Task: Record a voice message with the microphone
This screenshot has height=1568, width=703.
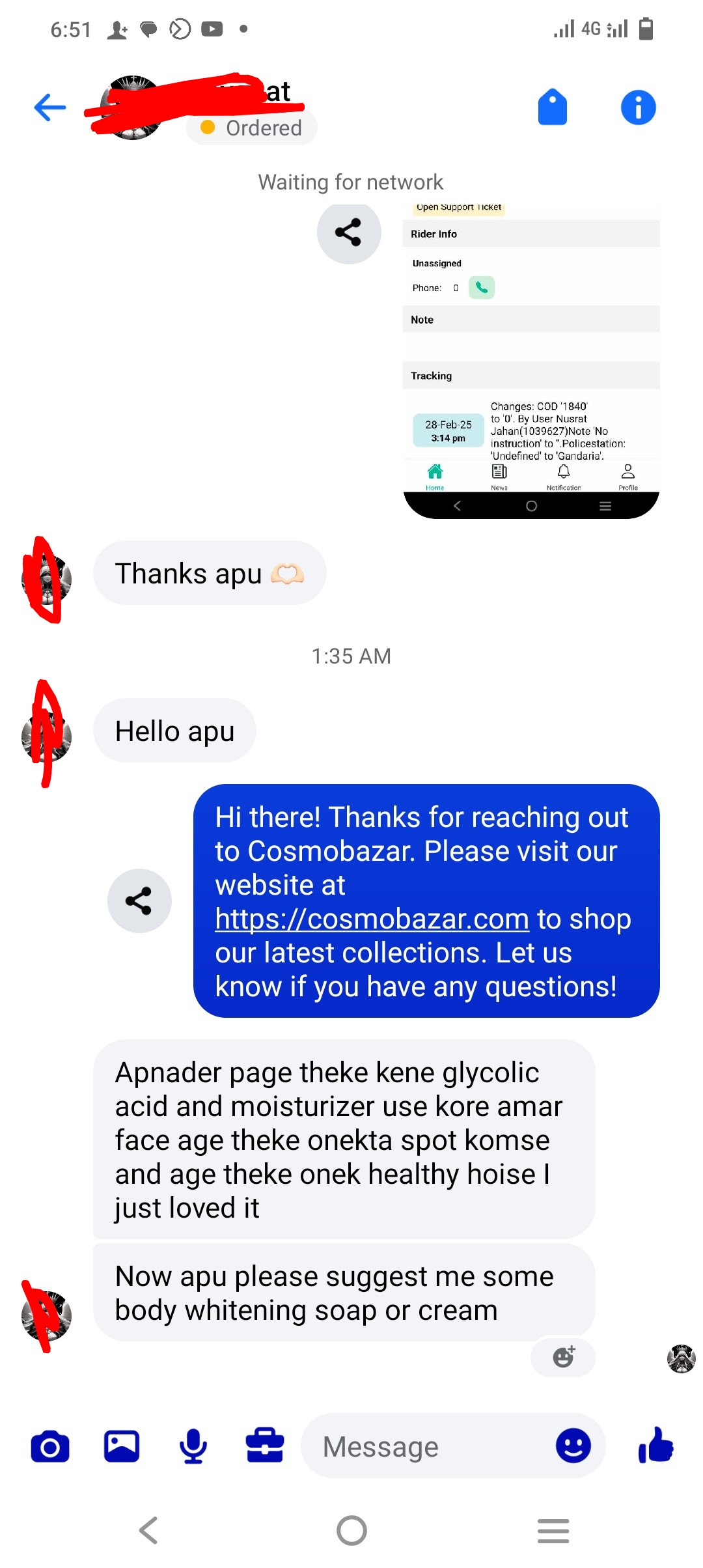Action: click(193, 1447)
